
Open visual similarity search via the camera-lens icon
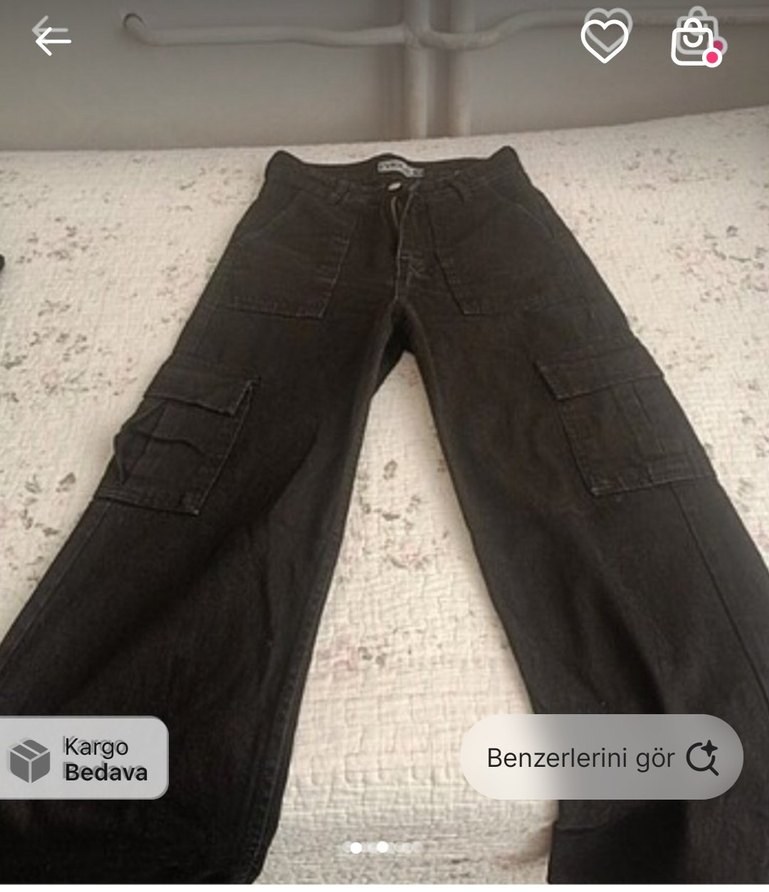704,759
